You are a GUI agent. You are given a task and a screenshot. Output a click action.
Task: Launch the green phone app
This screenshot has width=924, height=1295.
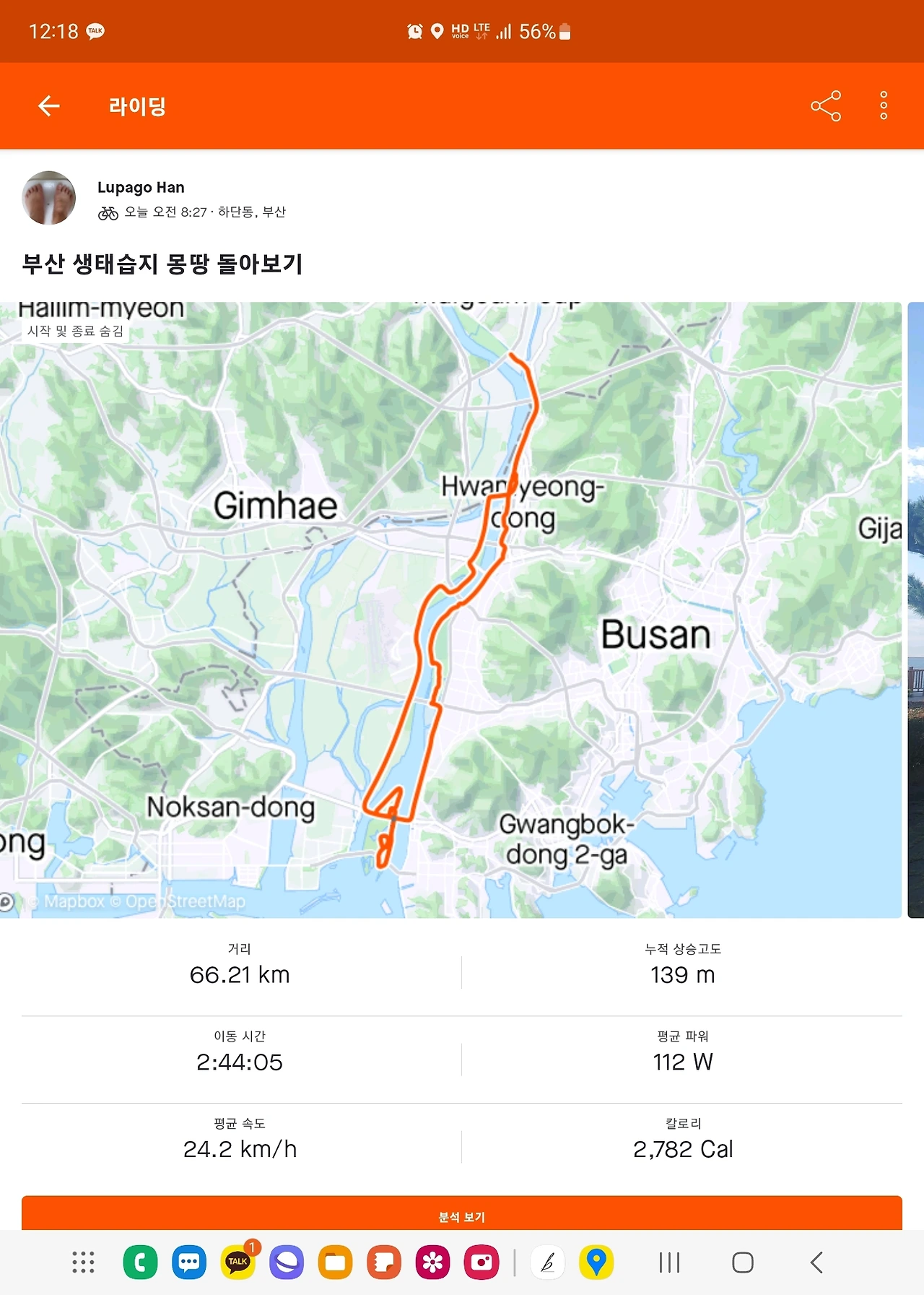pos(141,1262)
